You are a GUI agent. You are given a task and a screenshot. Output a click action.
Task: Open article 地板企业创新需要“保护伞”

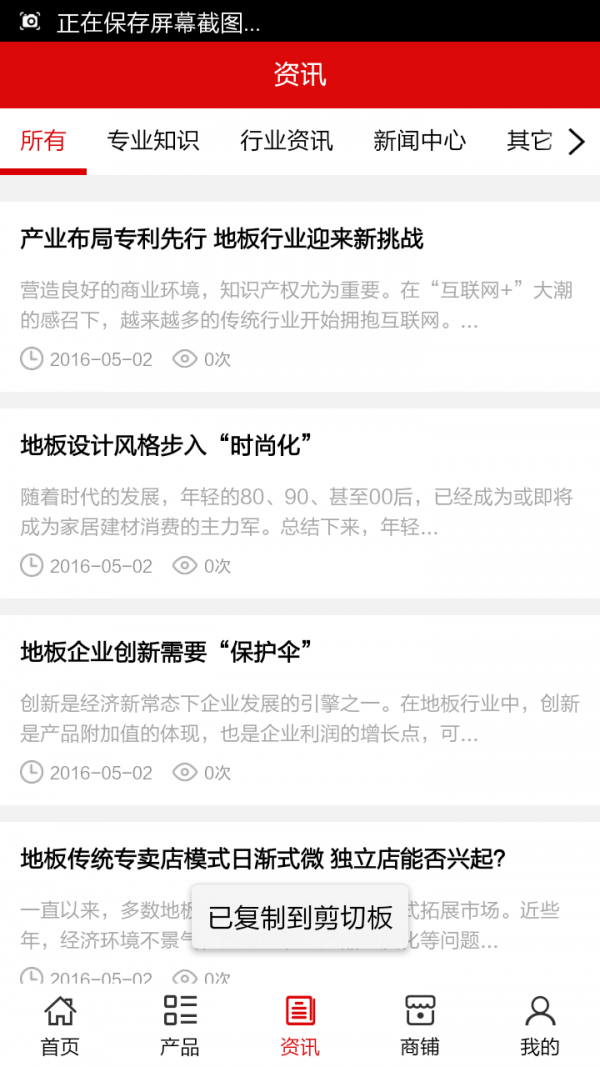167,652
